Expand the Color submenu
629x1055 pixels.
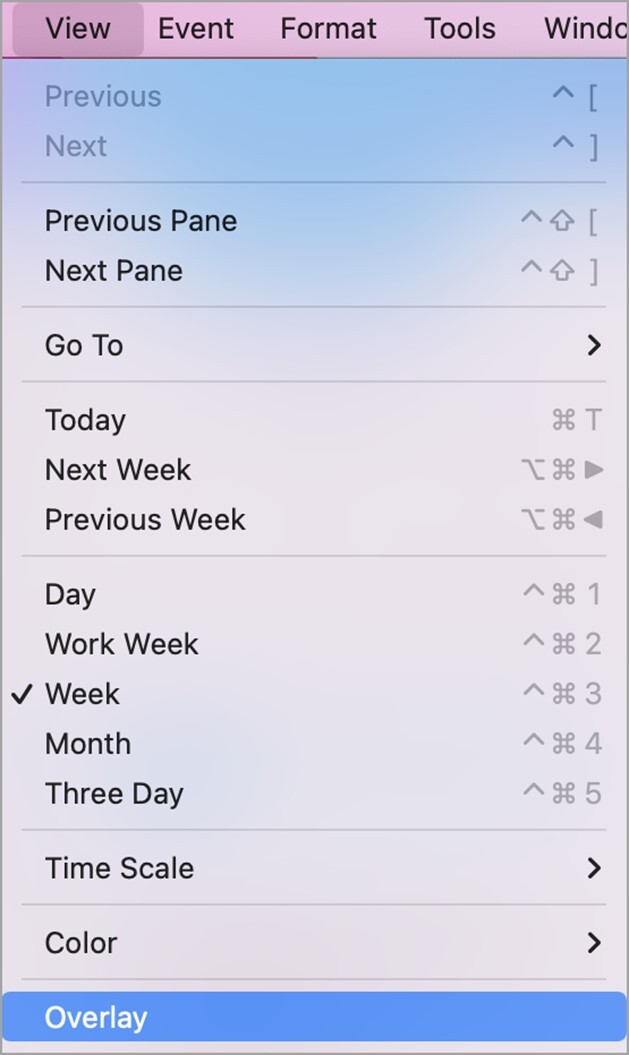click(314, 943)
